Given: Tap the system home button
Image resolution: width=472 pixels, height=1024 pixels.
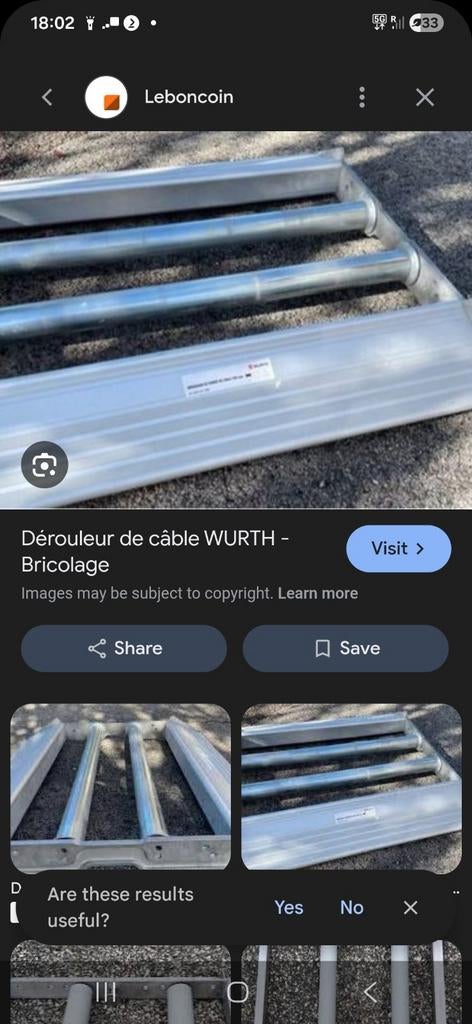Looking at the screenshot, I should [x=237, y=993].
